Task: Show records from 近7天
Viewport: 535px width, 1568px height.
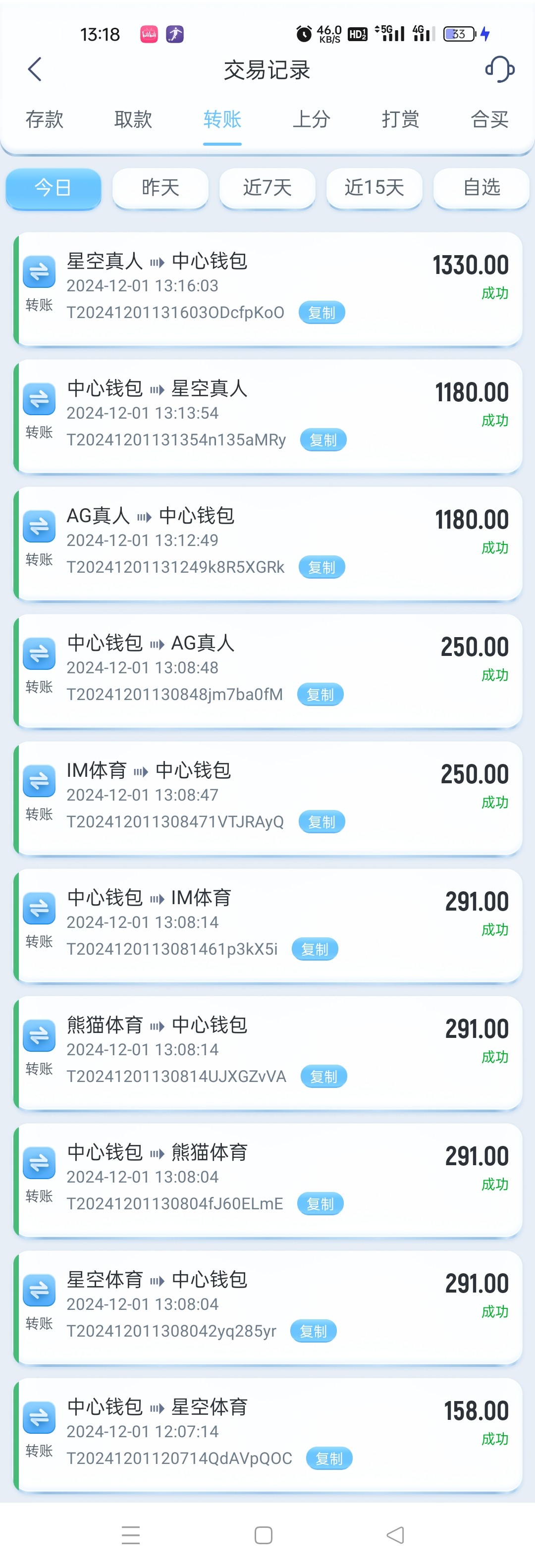Action: click(x=267, y=187)
